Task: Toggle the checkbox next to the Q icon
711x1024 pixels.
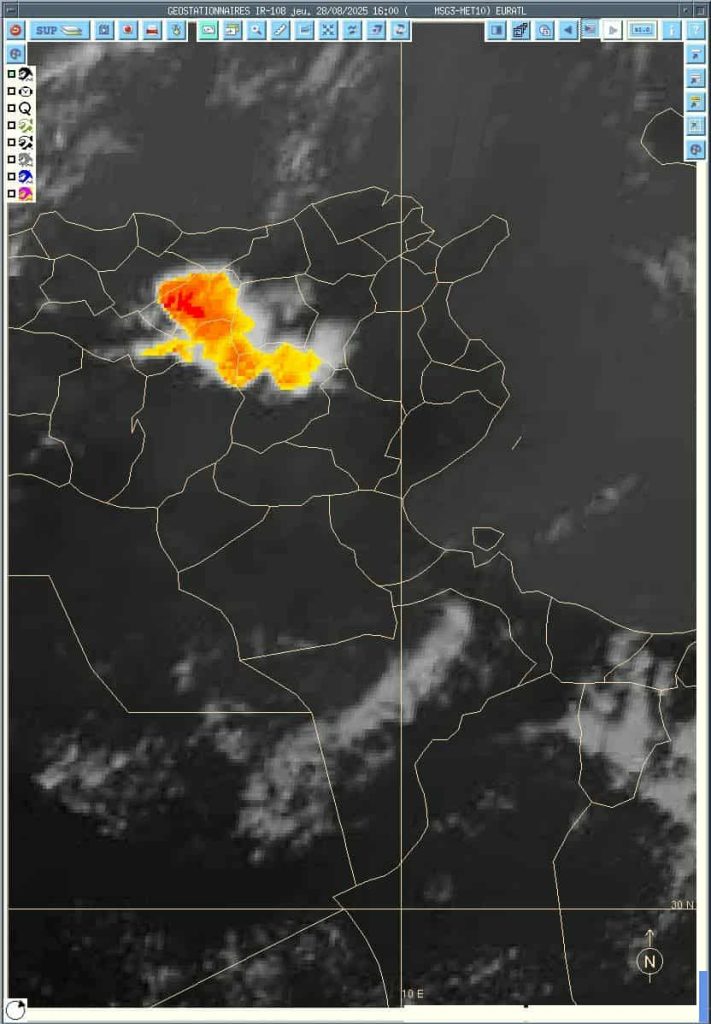Action: 12,108
